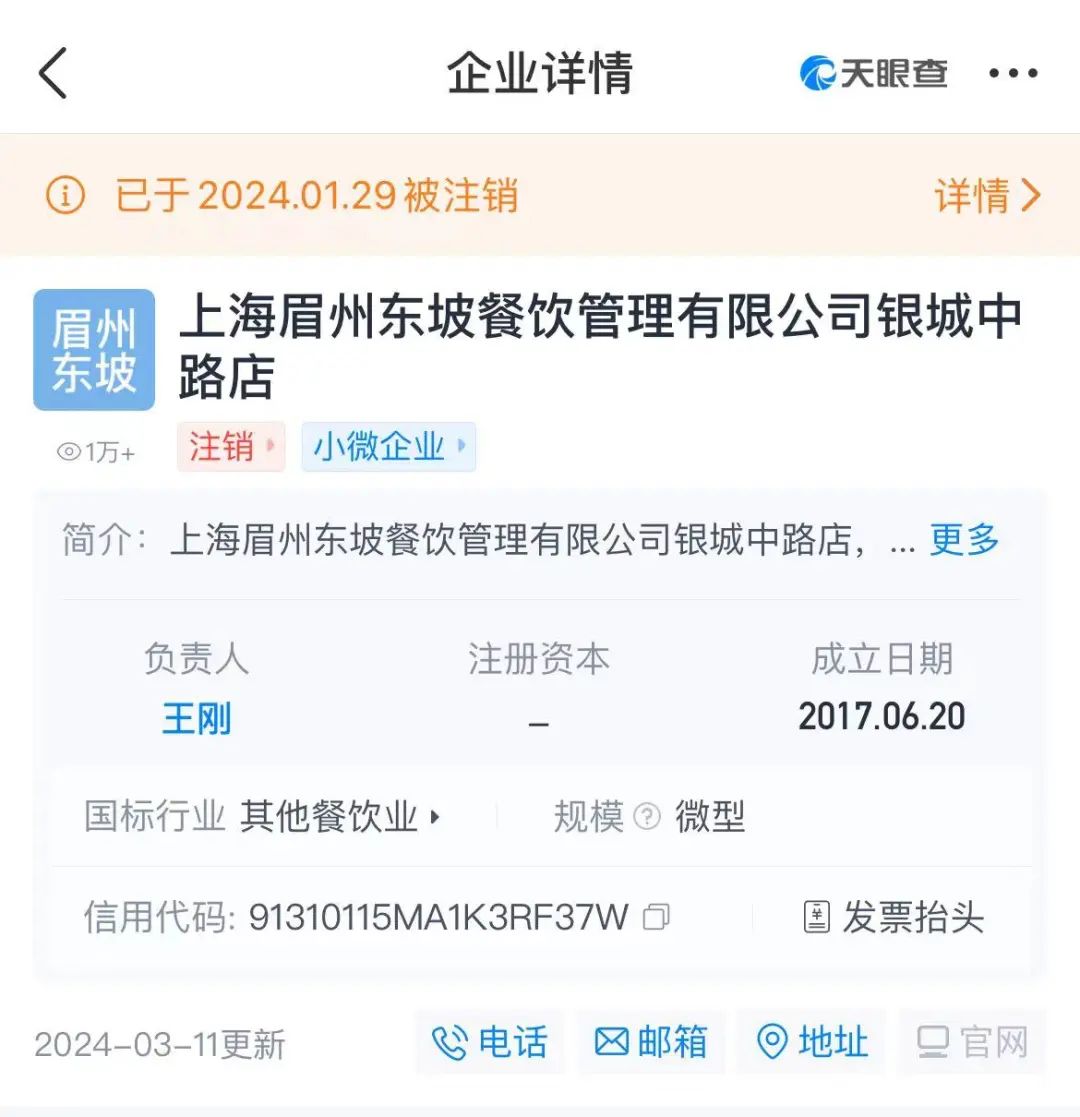Open 发票抬头 invoice title
The image size is (1080, 1117).
click(x=893, y=917)
